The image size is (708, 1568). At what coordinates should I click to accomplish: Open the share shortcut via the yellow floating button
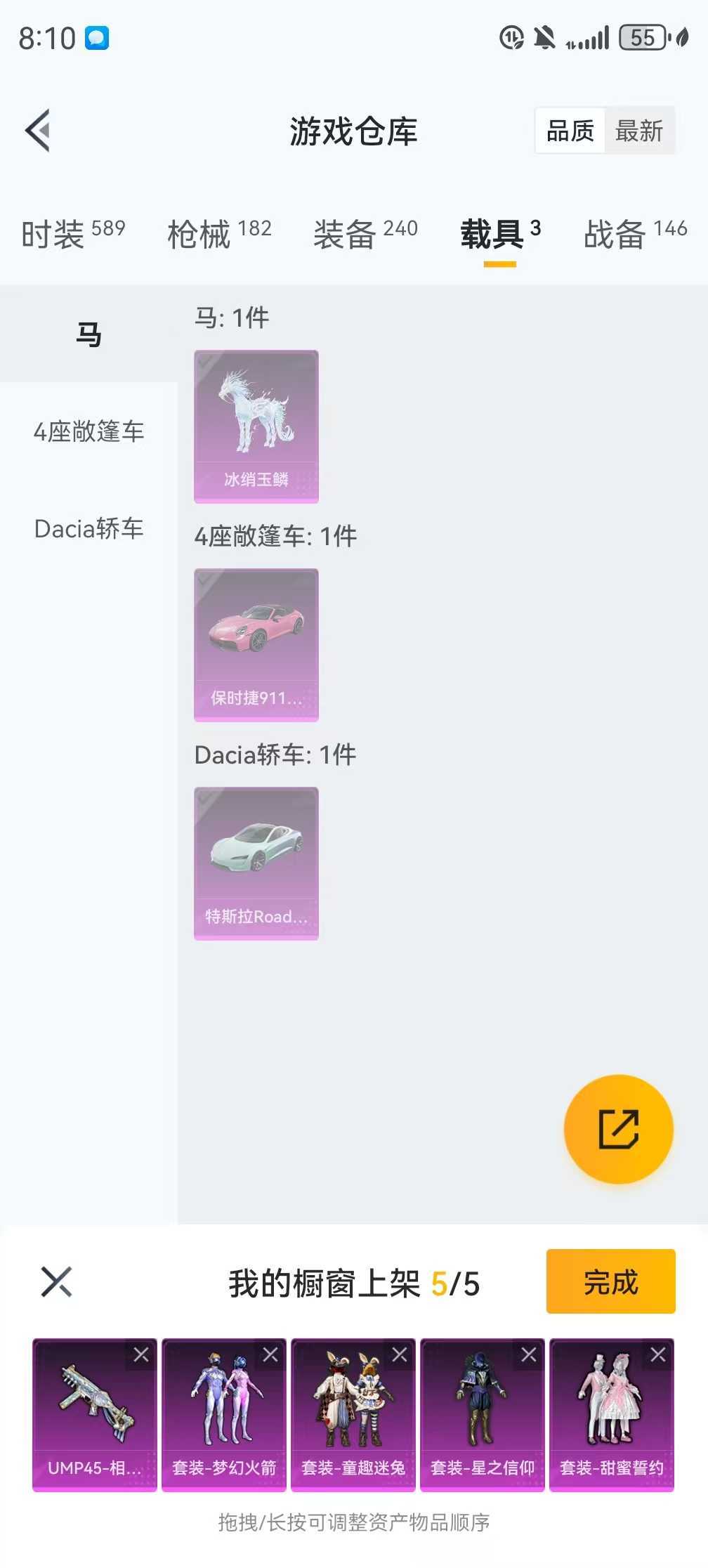tap(619, 1130)
